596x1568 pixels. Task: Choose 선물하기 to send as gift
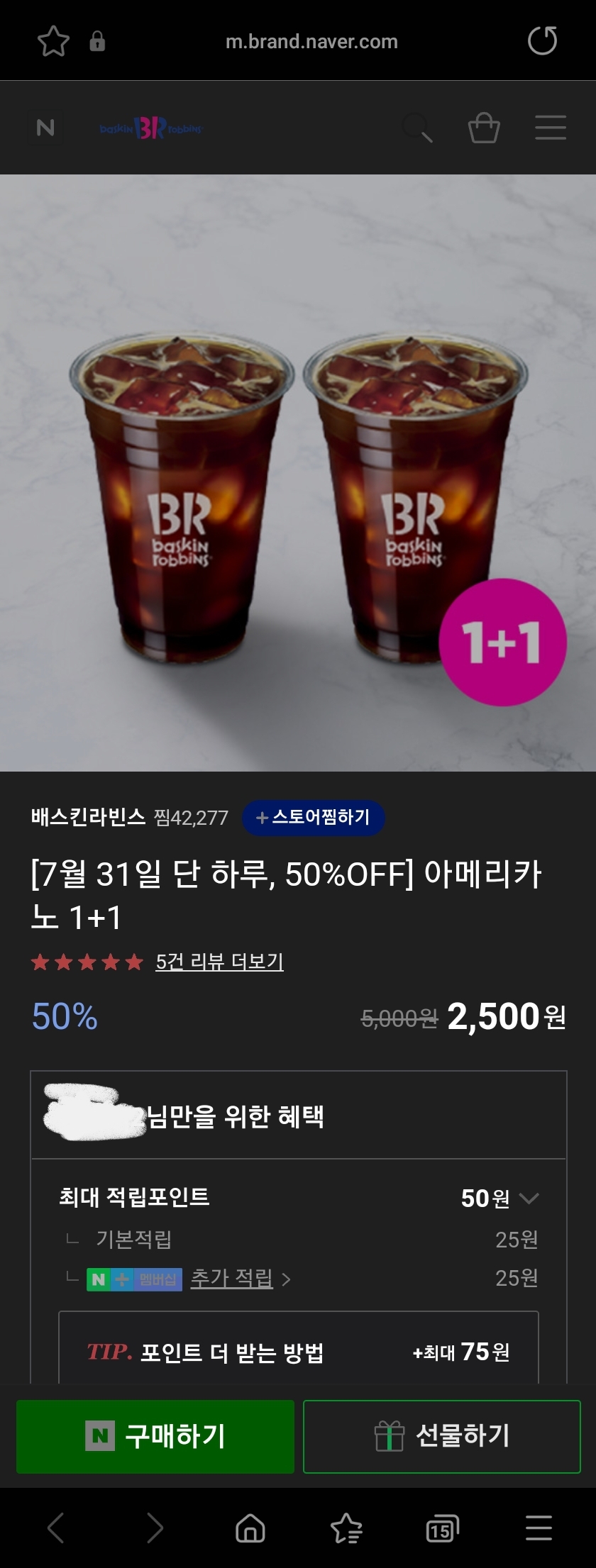point(441,1436)
